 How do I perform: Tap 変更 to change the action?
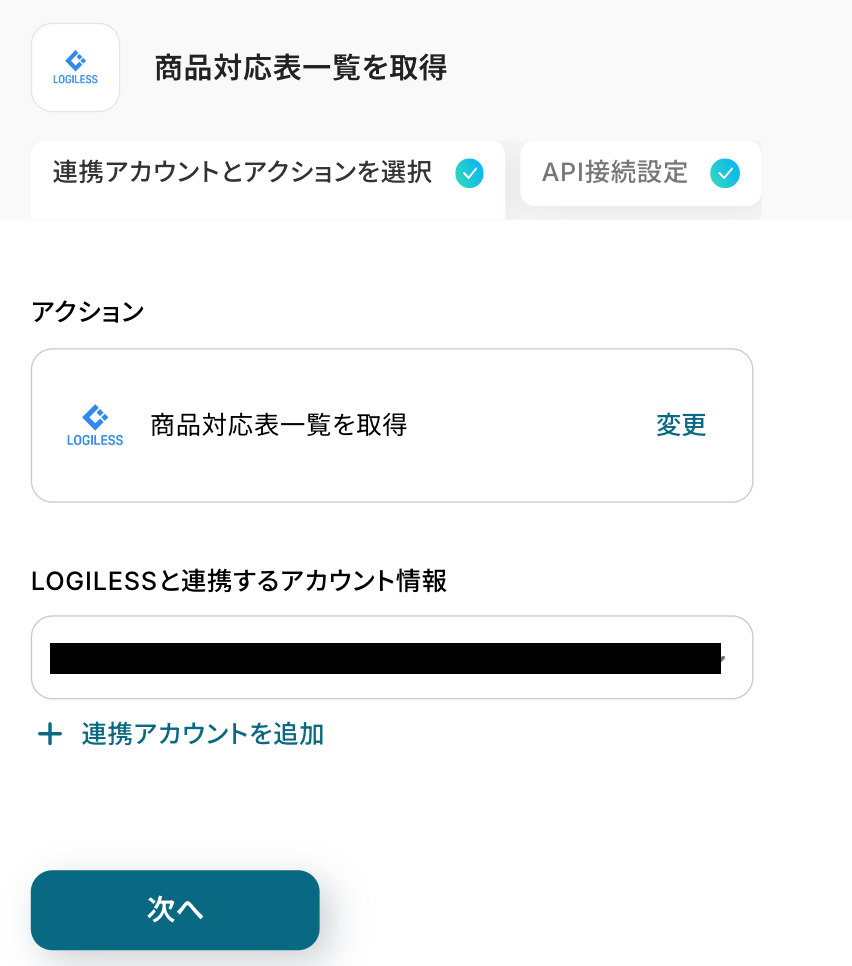coord(681,425)
